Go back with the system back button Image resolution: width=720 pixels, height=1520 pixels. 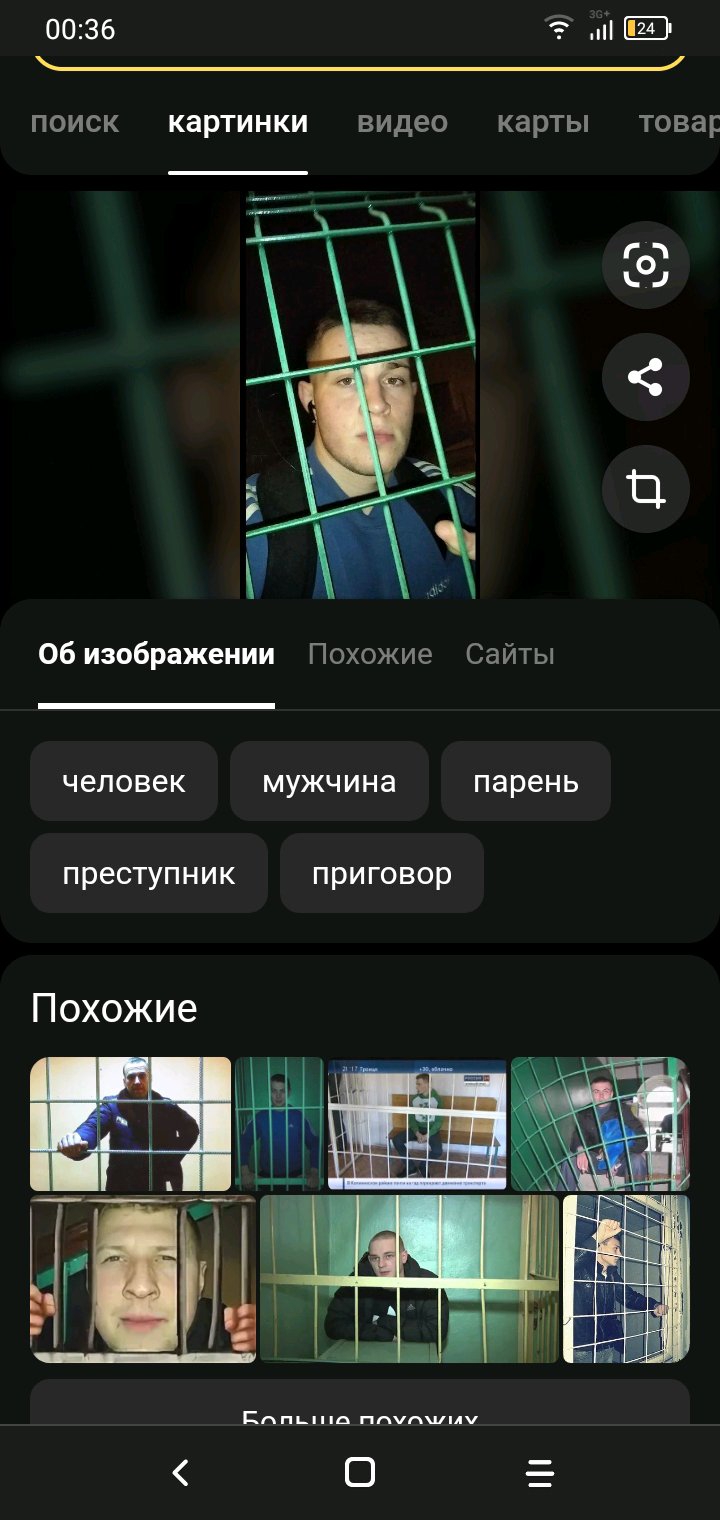click(180, 1472)
